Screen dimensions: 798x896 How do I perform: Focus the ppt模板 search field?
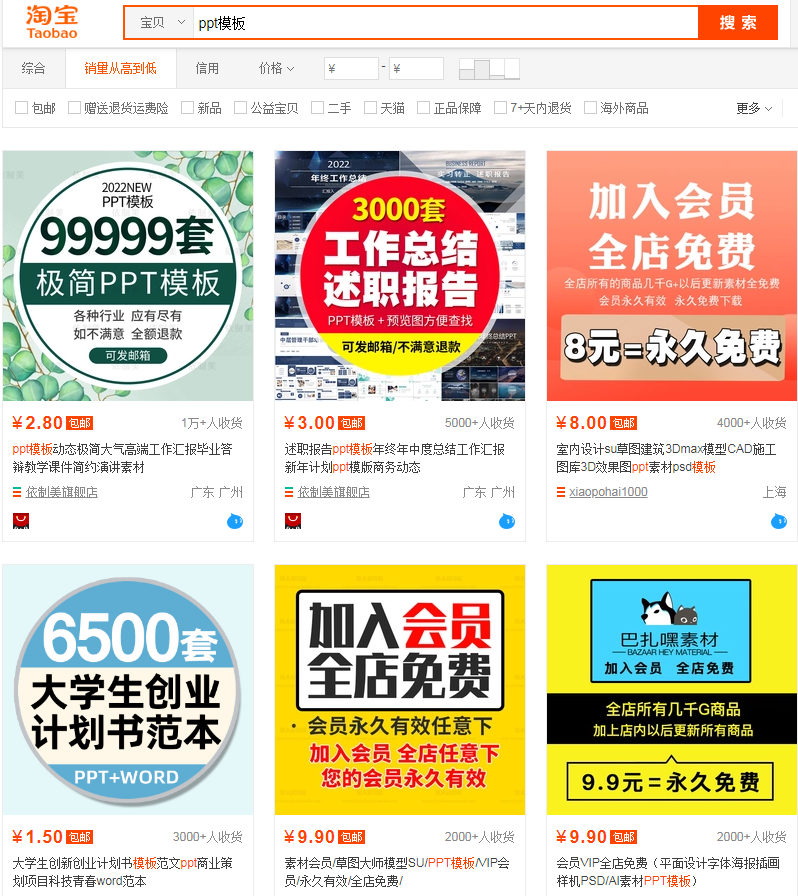pos(440,22)
